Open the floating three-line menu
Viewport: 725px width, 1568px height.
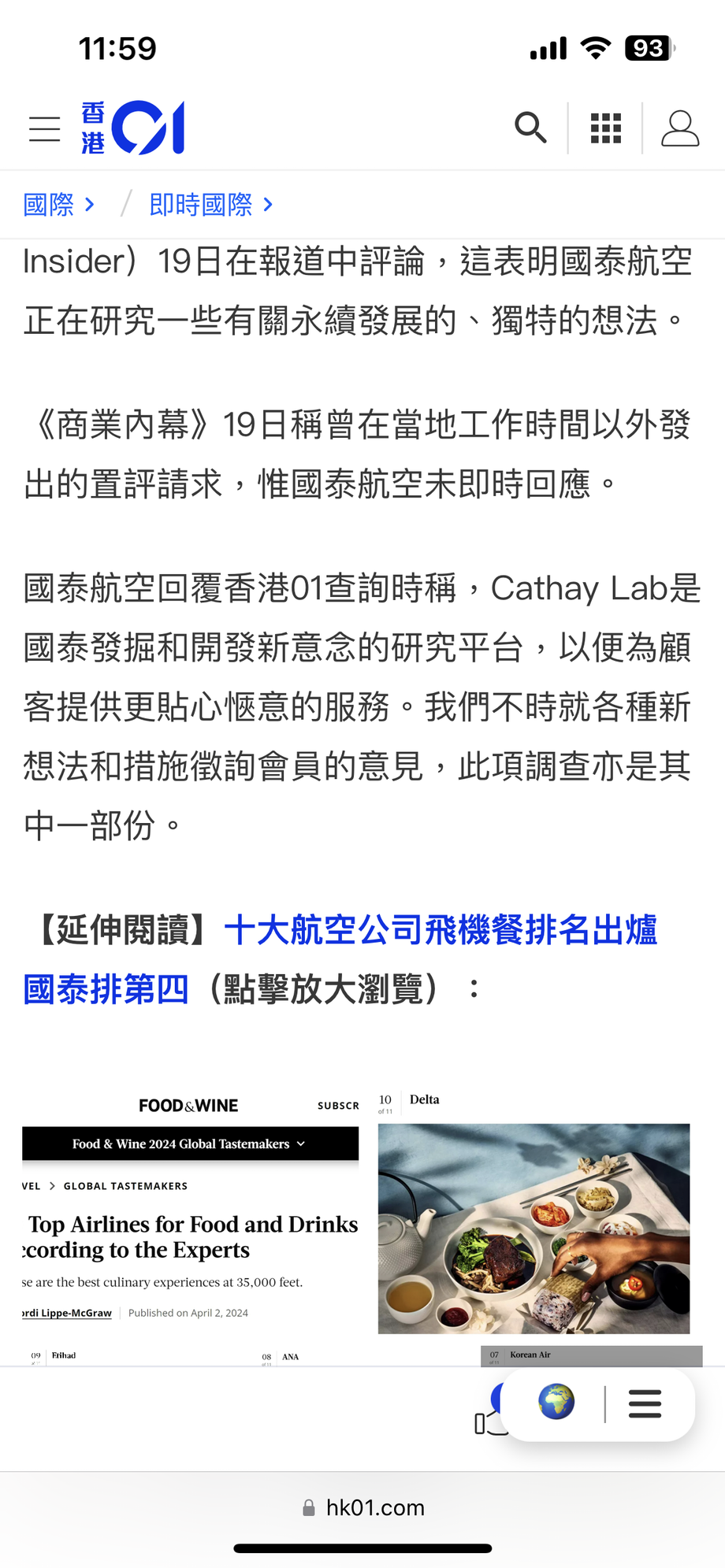click(645, 1403)
